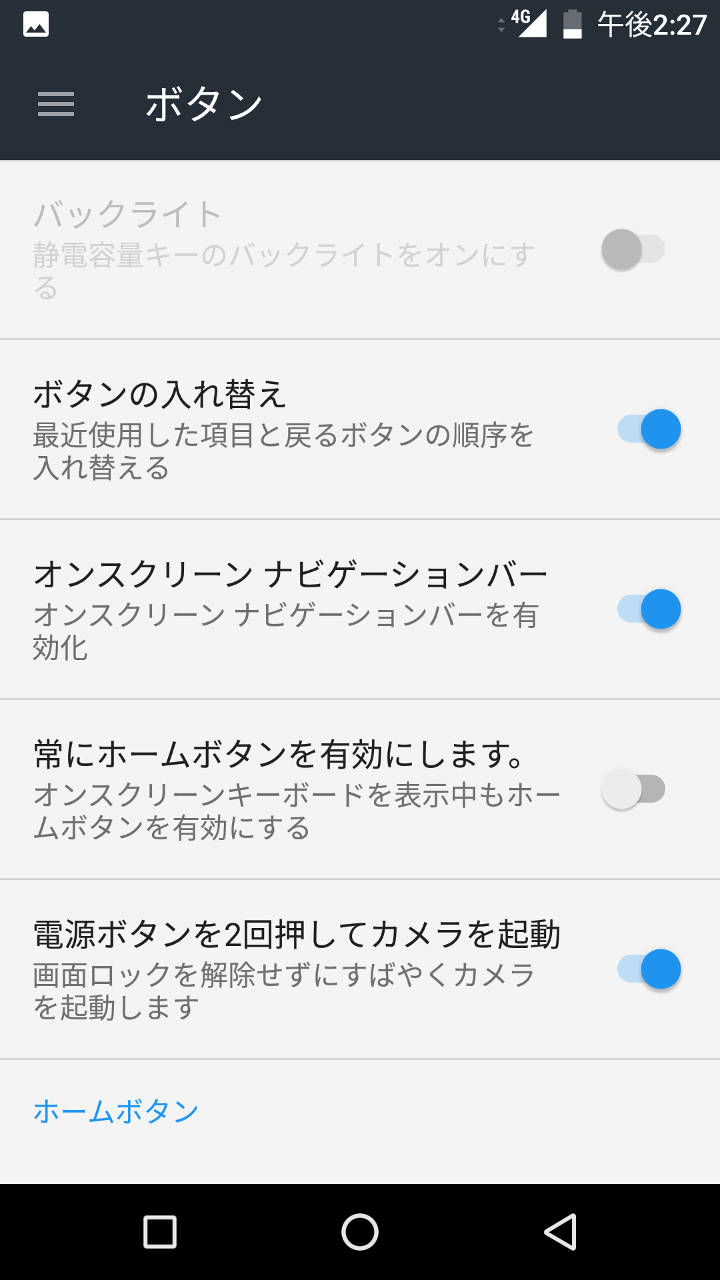Turn off 電源ボタンを2回押してカメラを起動

coord(649,969)
